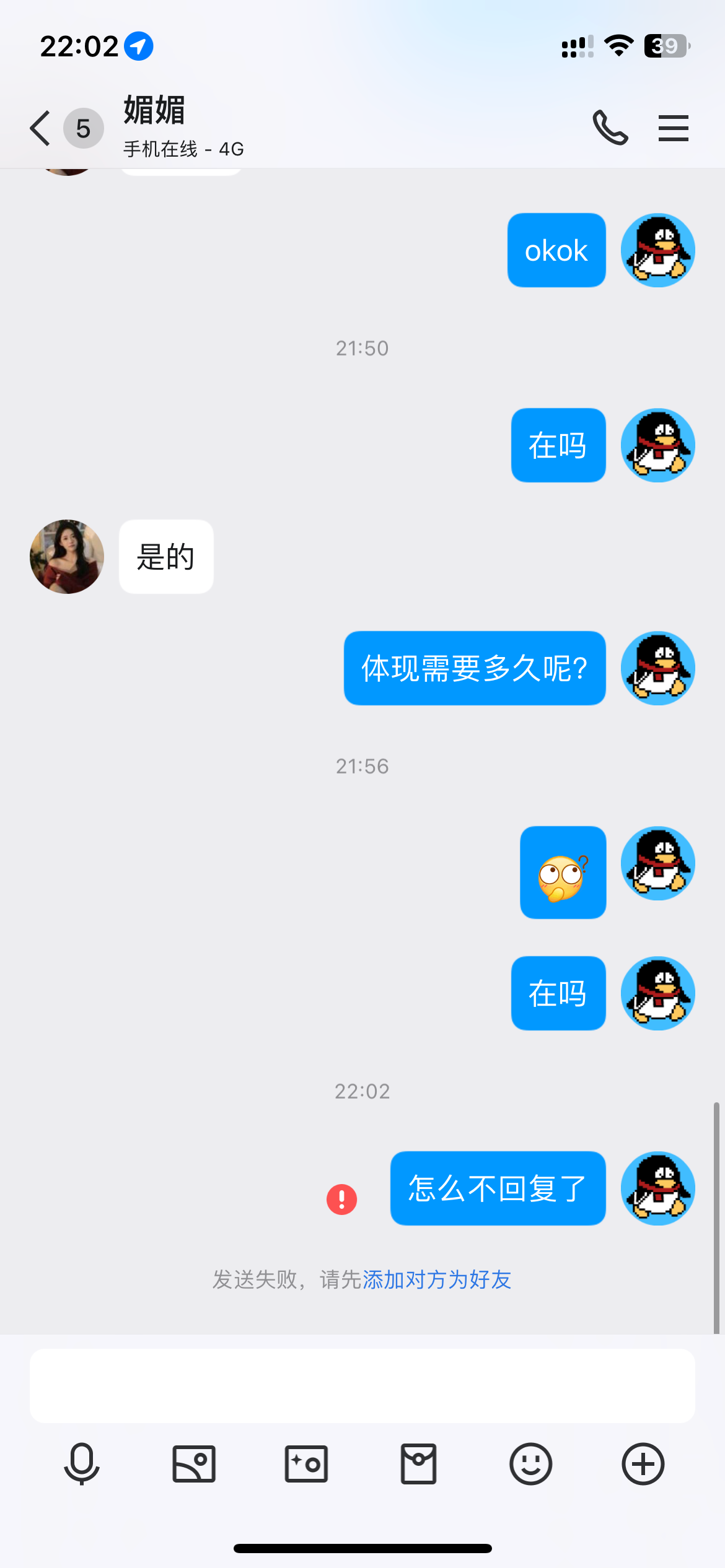This screenshot has height=1568, width=725.
Task: Tap the plus icon for more attachments
Action: click(x=642, y=1465)
